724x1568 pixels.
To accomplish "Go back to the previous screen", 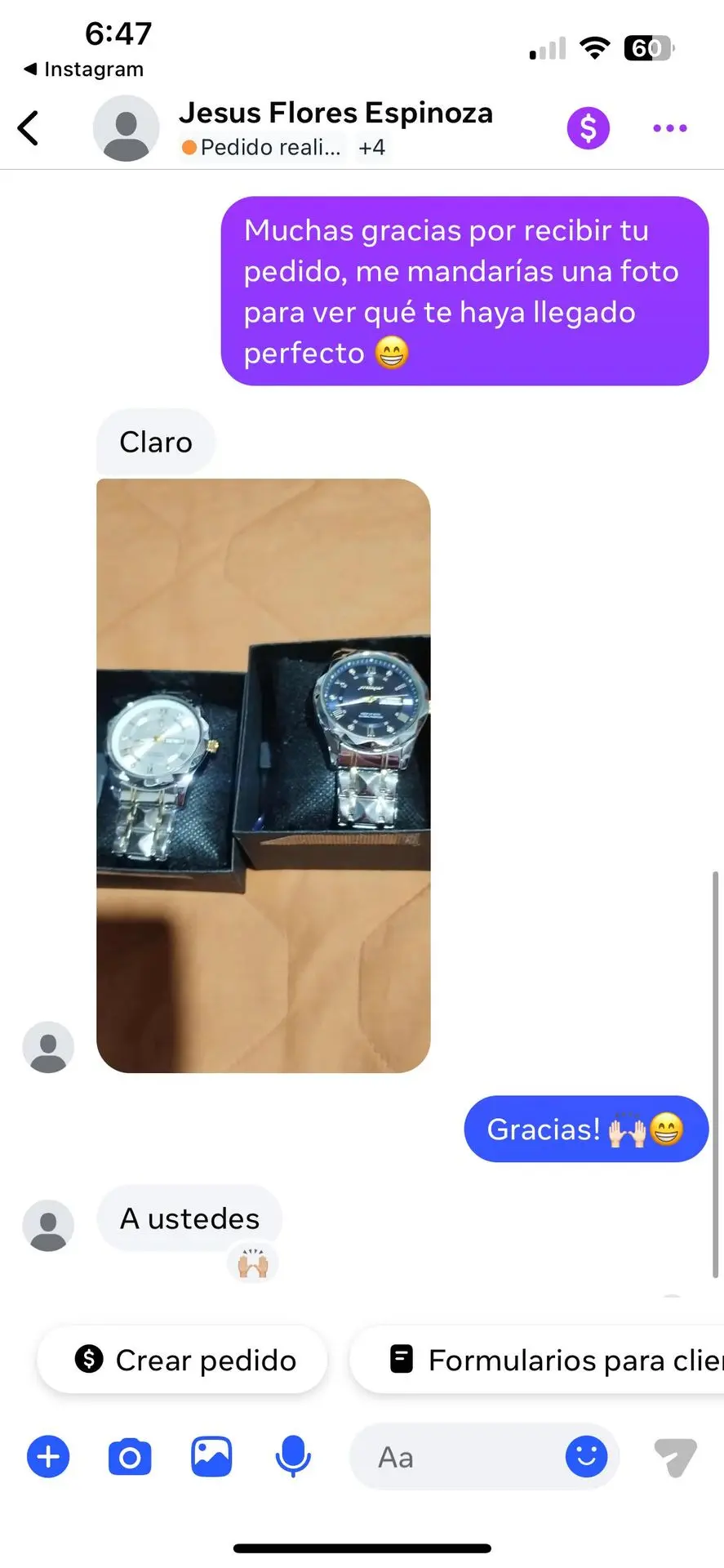I will pos(29,128).
